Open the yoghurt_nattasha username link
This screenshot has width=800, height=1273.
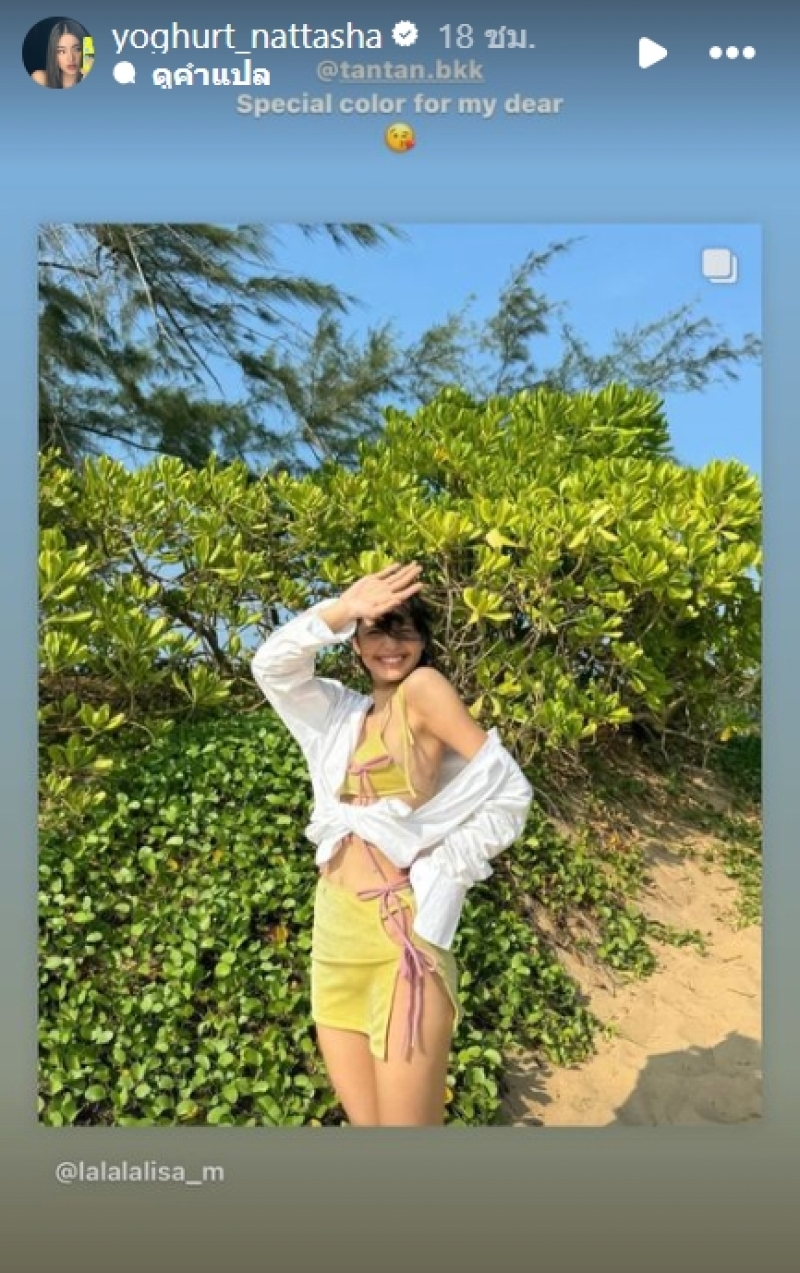[246, 37]
